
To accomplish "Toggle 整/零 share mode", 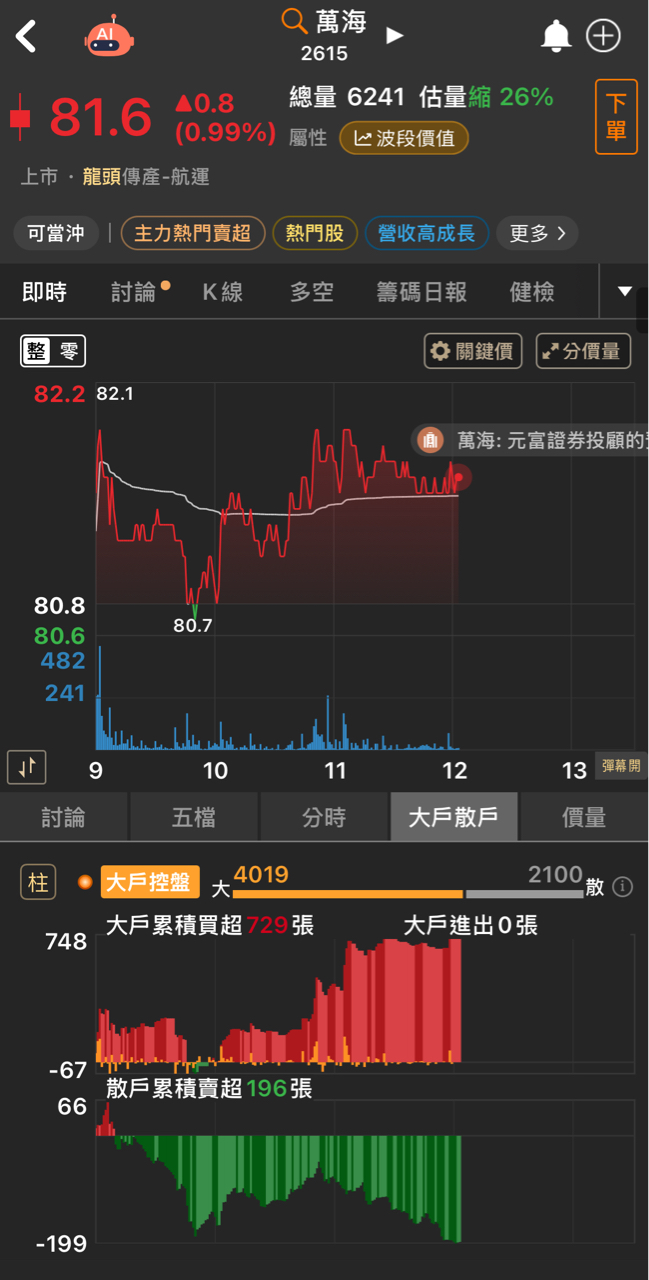I will click(53, 351).
